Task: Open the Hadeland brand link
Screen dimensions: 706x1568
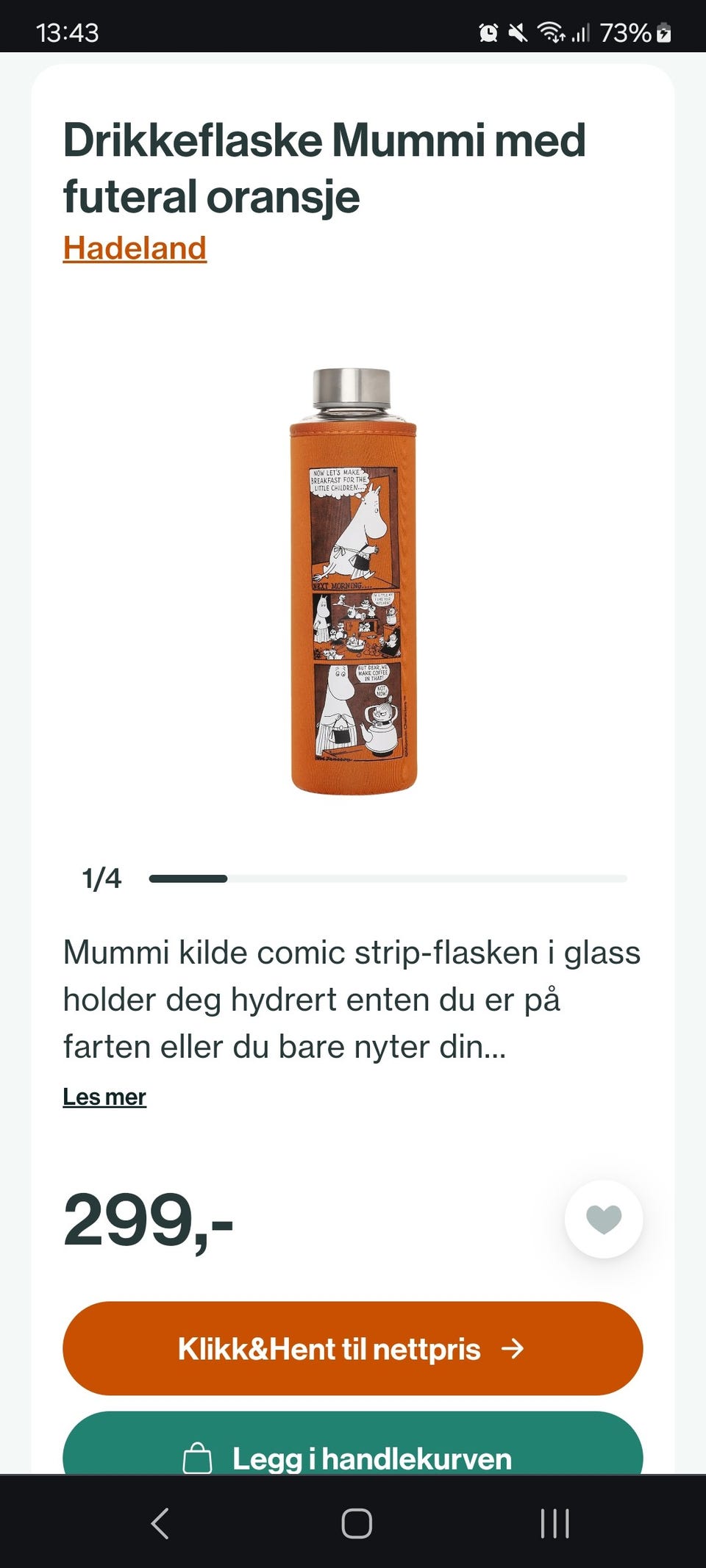Action: [135, 248]
